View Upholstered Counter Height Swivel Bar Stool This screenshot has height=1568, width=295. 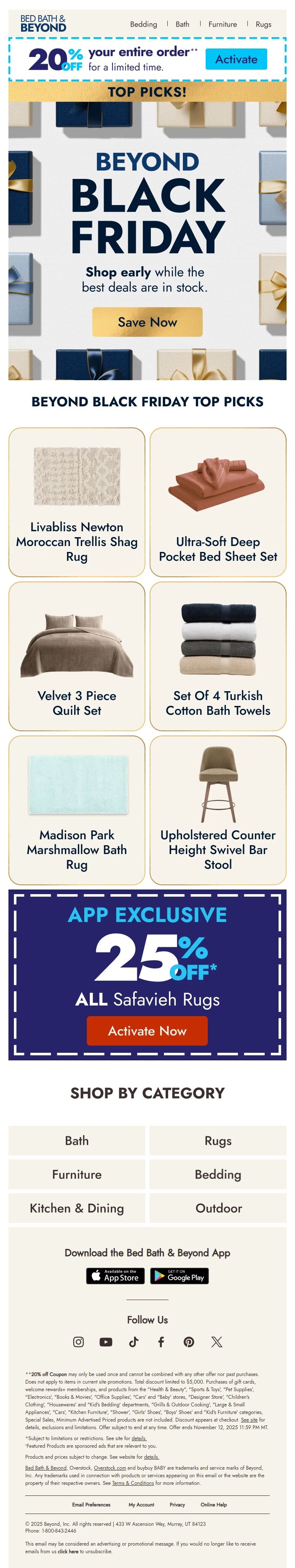point(218,810)
